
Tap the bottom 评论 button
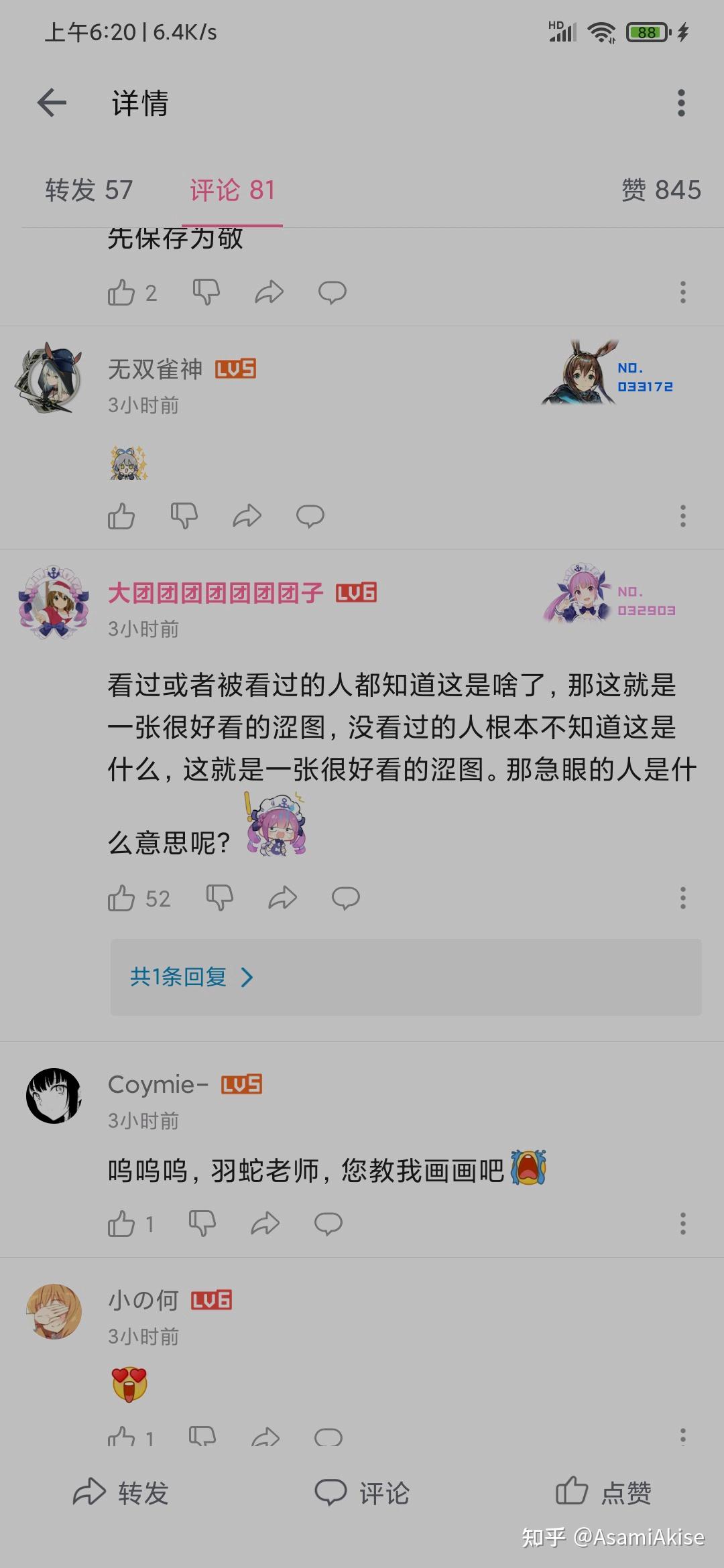[362, 1492]
